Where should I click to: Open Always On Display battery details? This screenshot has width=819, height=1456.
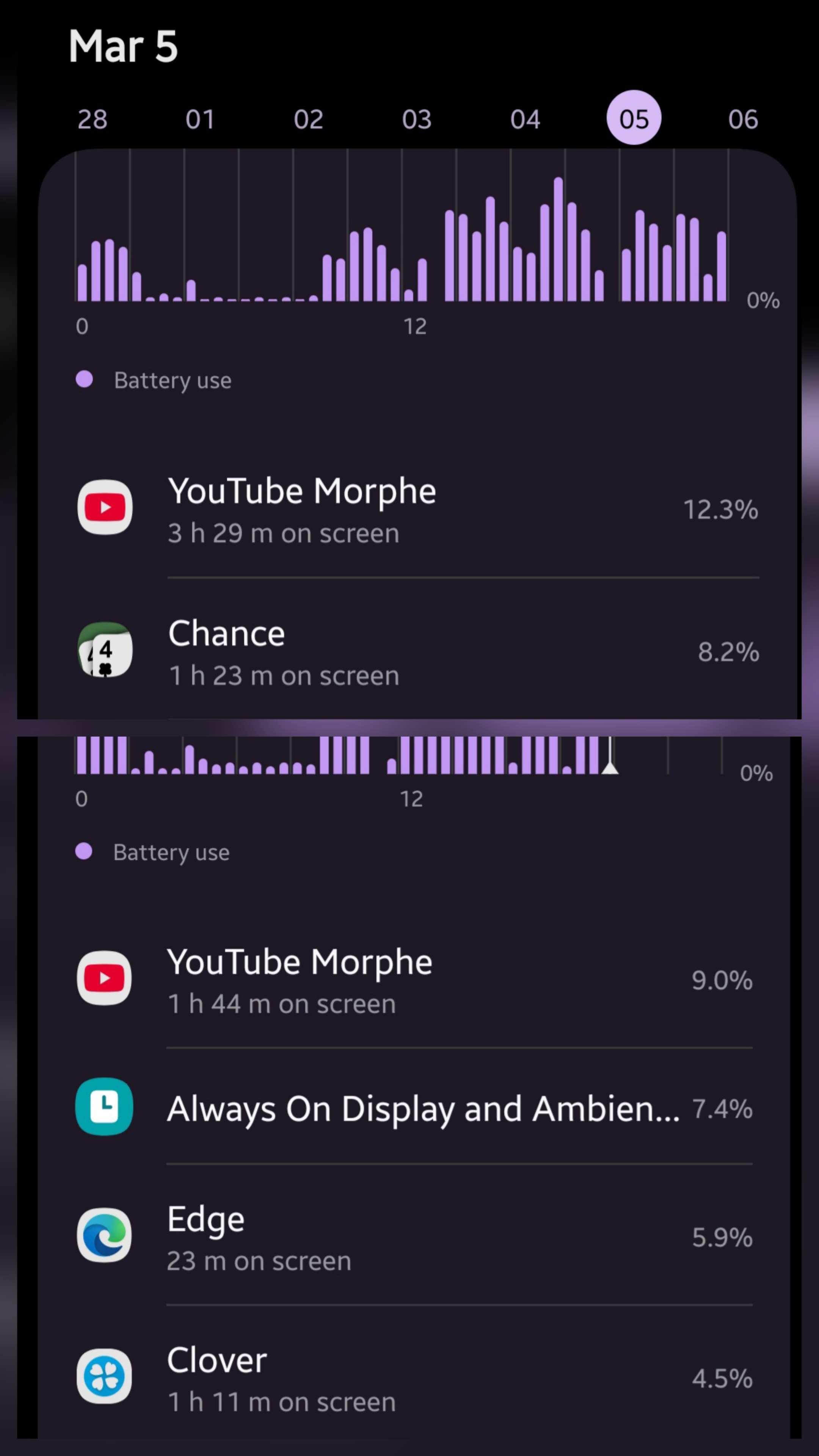(x=414, y=1108)
